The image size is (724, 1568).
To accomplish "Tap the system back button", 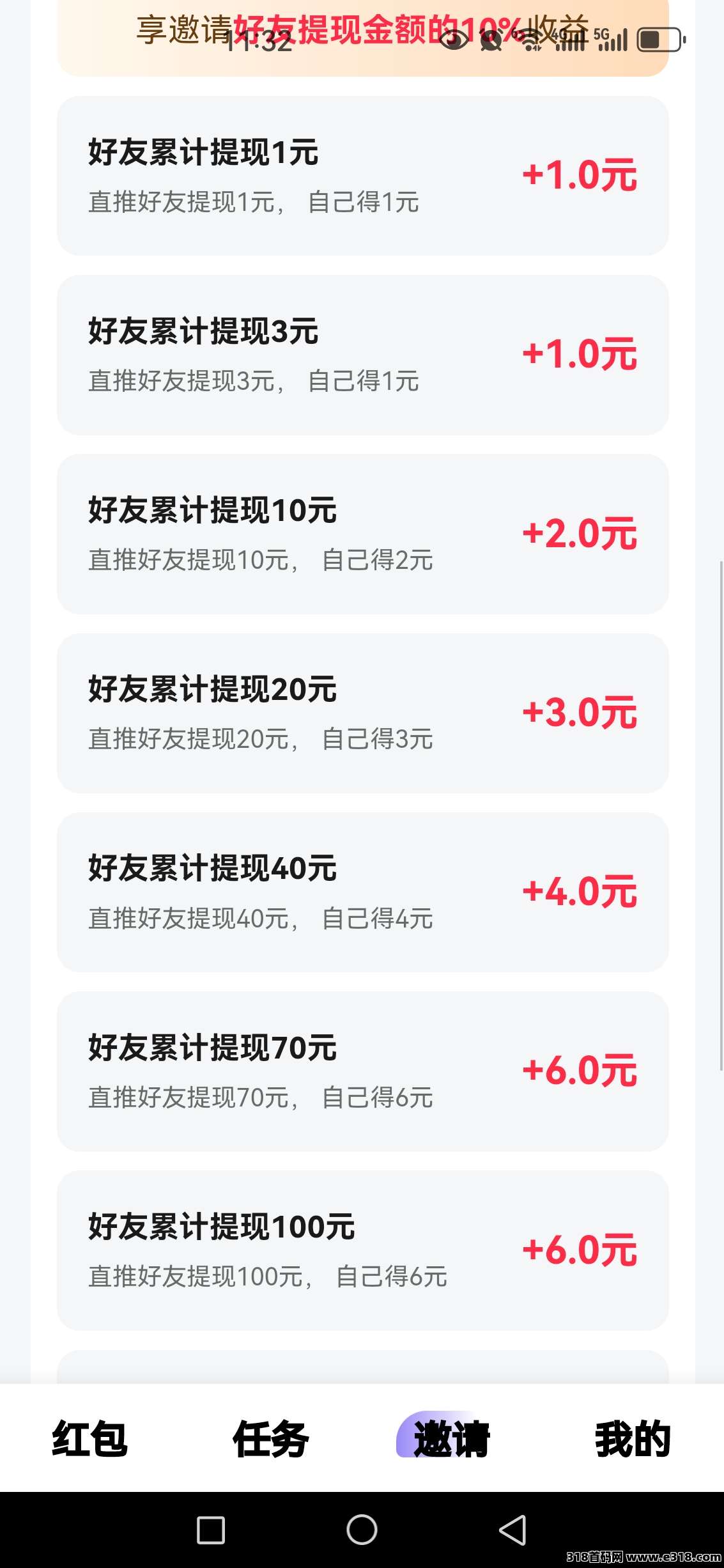I will pyautogui.click(x=512, y=1530).
